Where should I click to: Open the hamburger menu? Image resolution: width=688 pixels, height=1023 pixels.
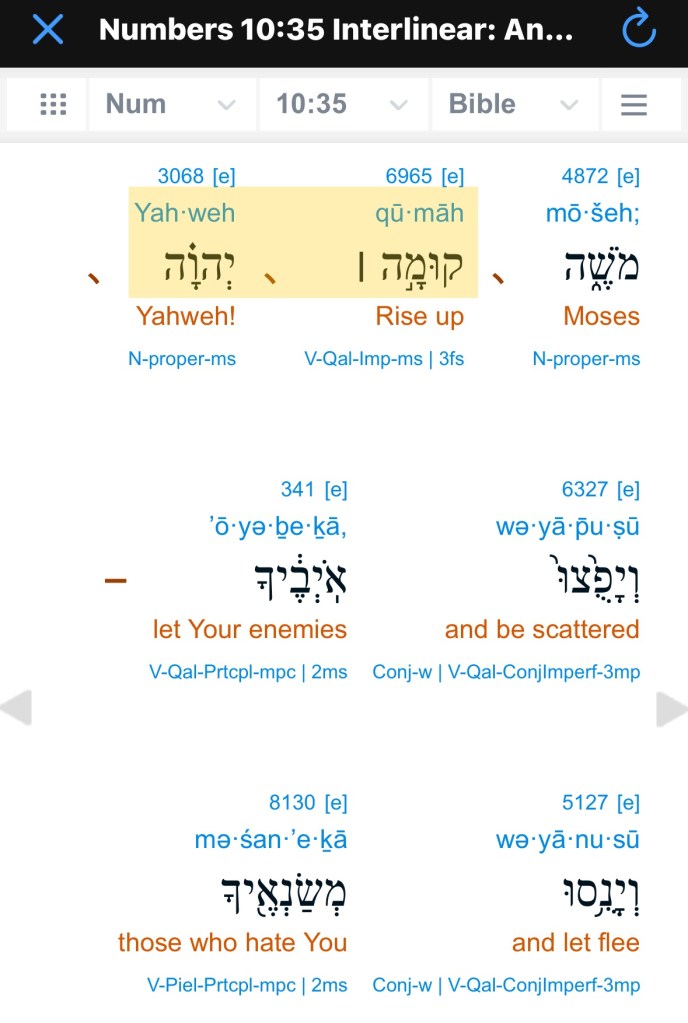634,104
